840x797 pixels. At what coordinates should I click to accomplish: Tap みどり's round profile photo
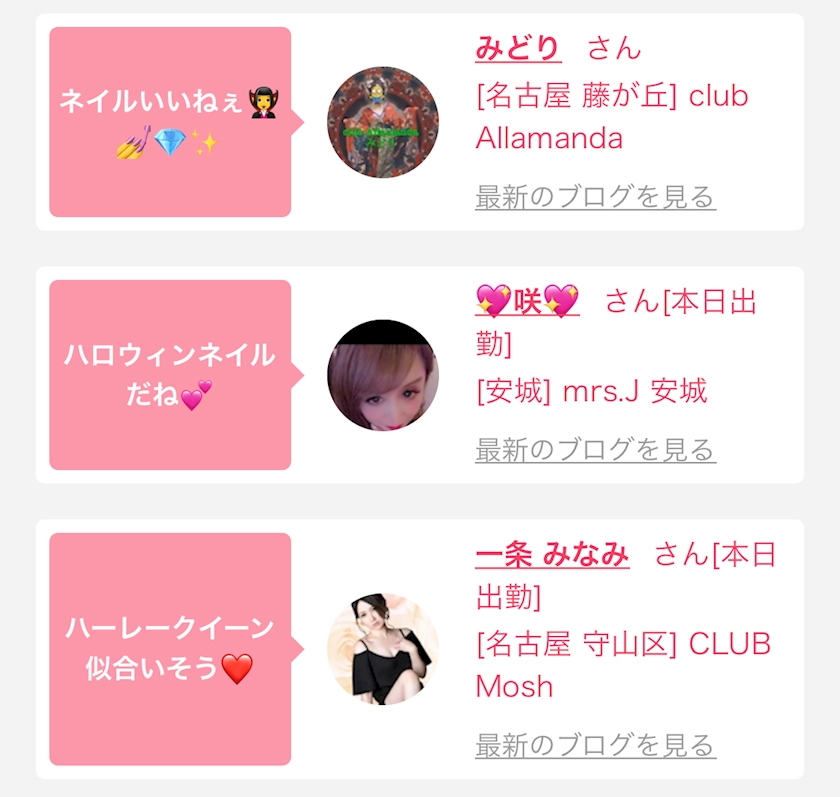(383, 122)
